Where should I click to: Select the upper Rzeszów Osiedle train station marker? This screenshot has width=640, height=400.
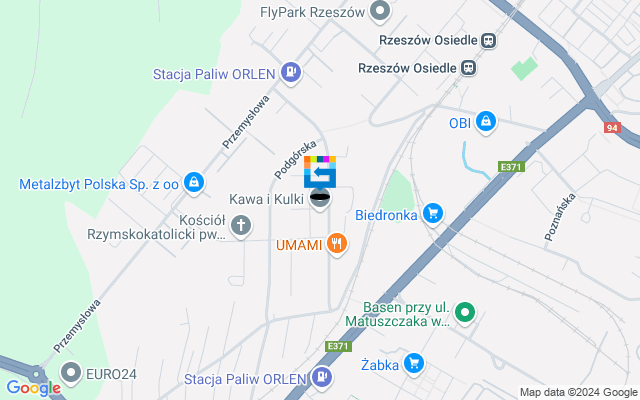click(x=489, y=41)
